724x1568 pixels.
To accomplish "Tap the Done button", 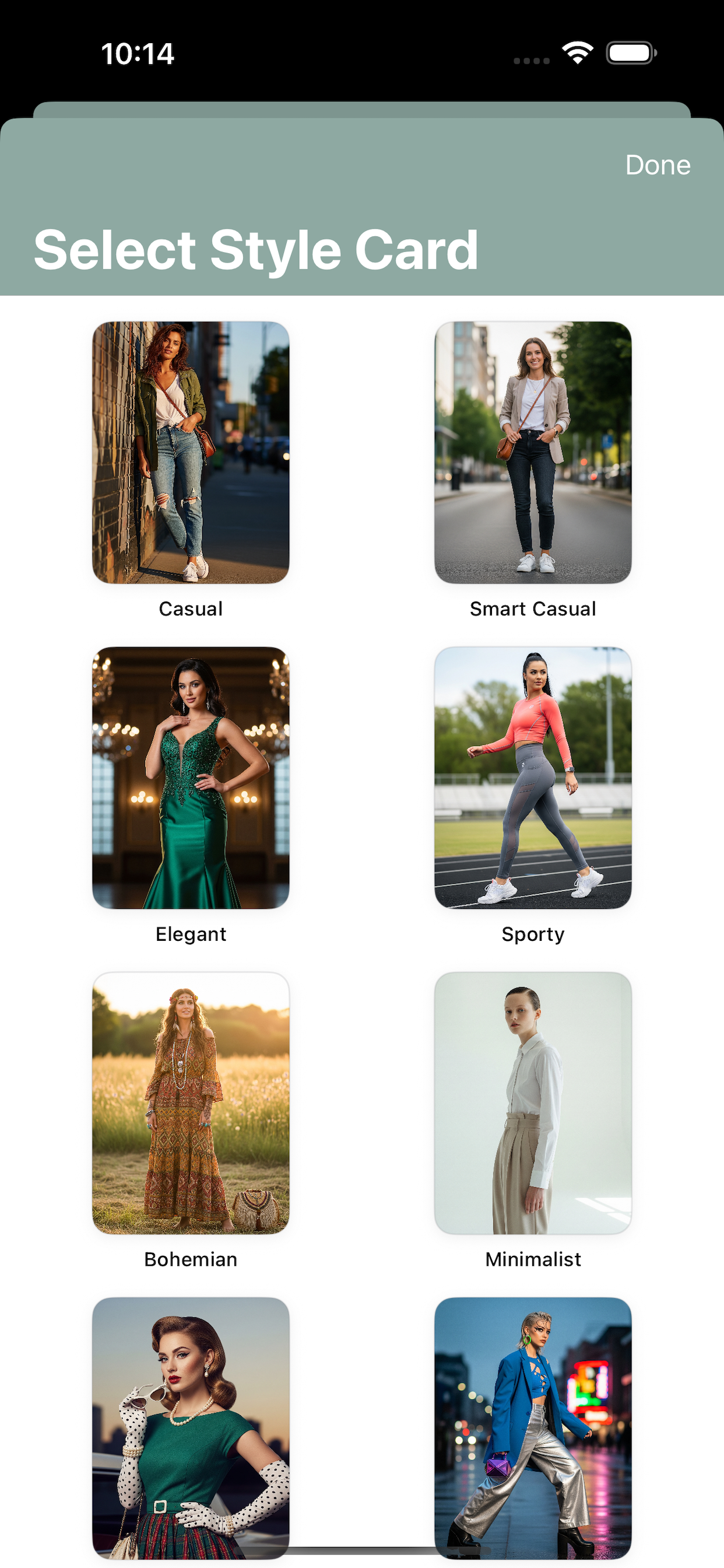I will tap(658, 164).
